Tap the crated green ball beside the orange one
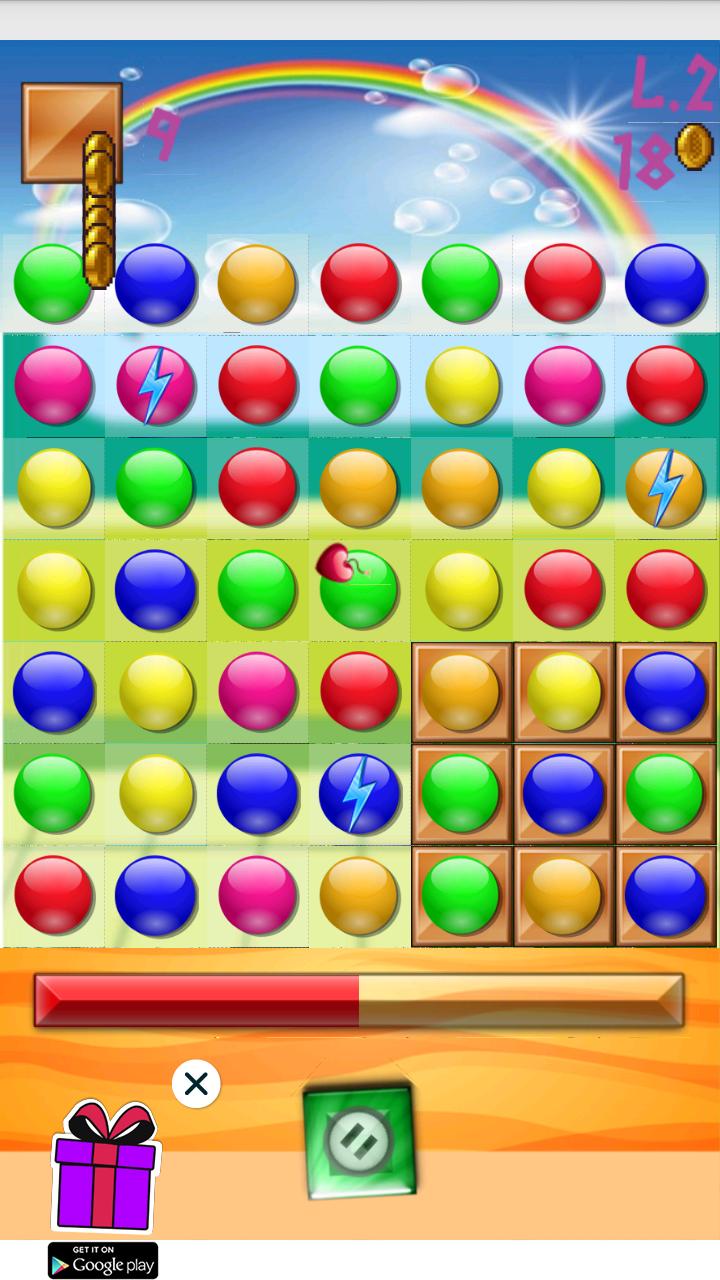Viewport: 720px width, 1280px height. click(x=461, y=895)
